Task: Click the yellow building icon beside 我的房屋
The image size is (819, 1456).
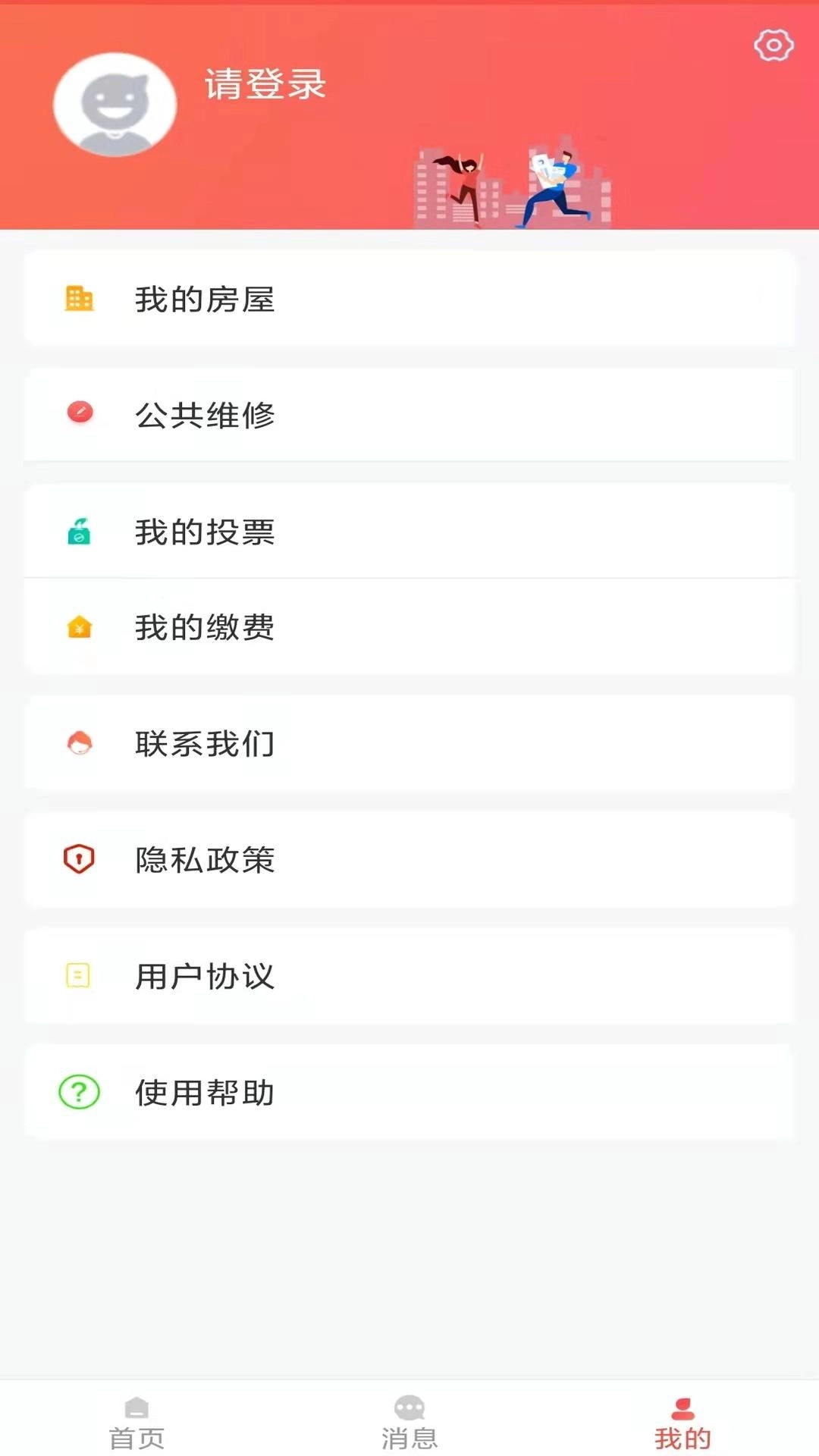Action: click(80, 299)
